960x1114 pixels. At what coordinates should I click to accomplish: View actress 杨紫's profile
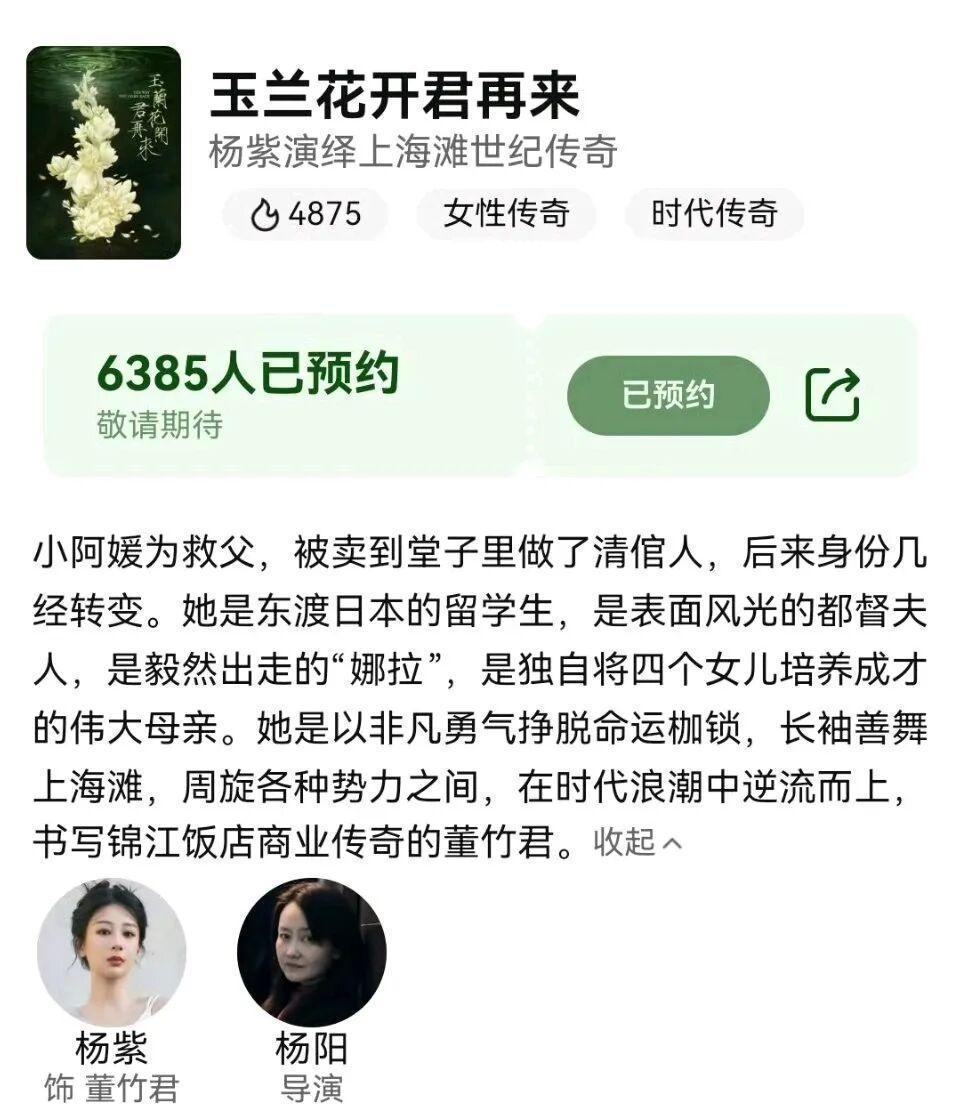pyautogui.click(x=111, y=952)
